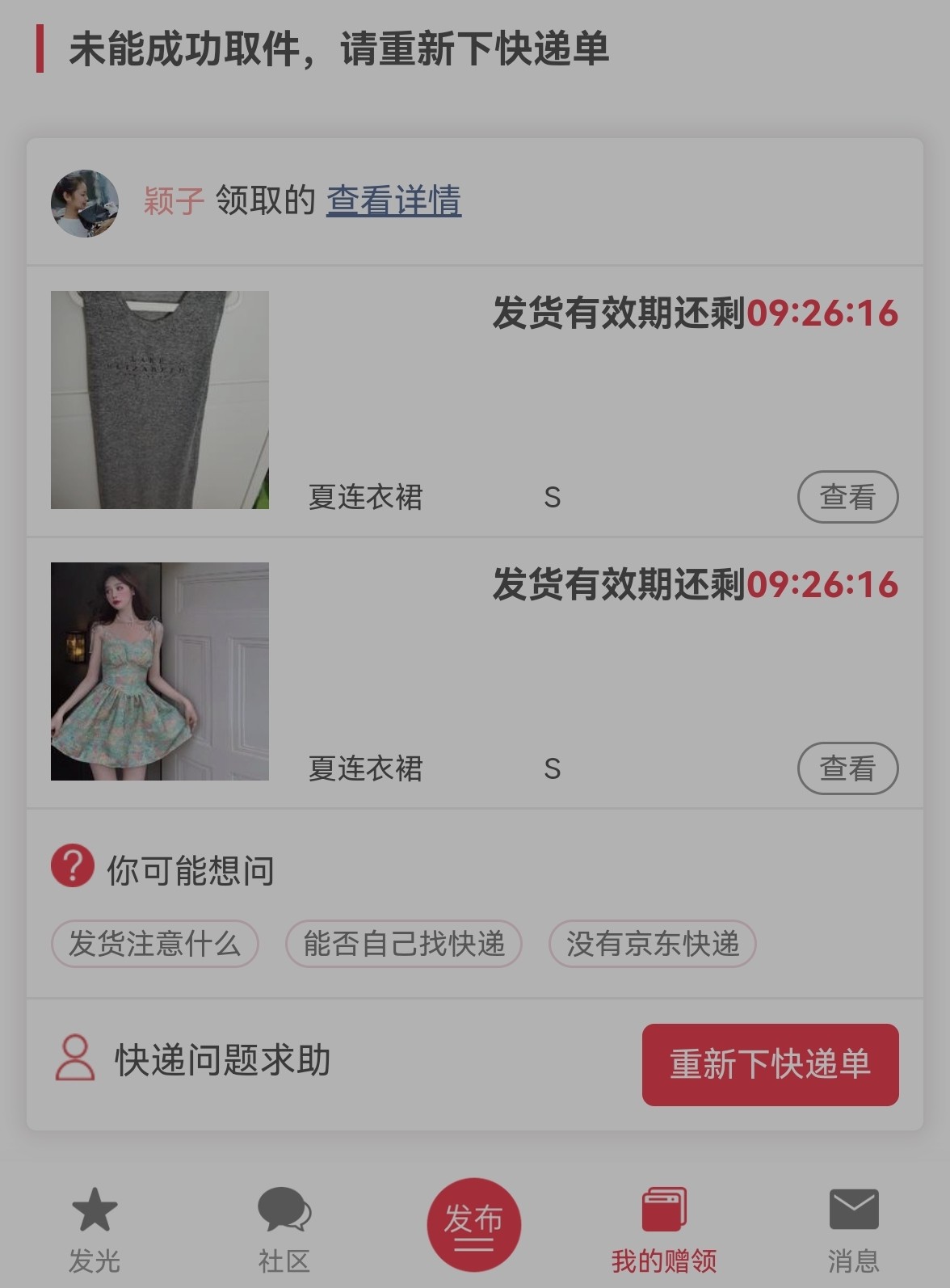Open the 查看详情 link

pos(393,200)
